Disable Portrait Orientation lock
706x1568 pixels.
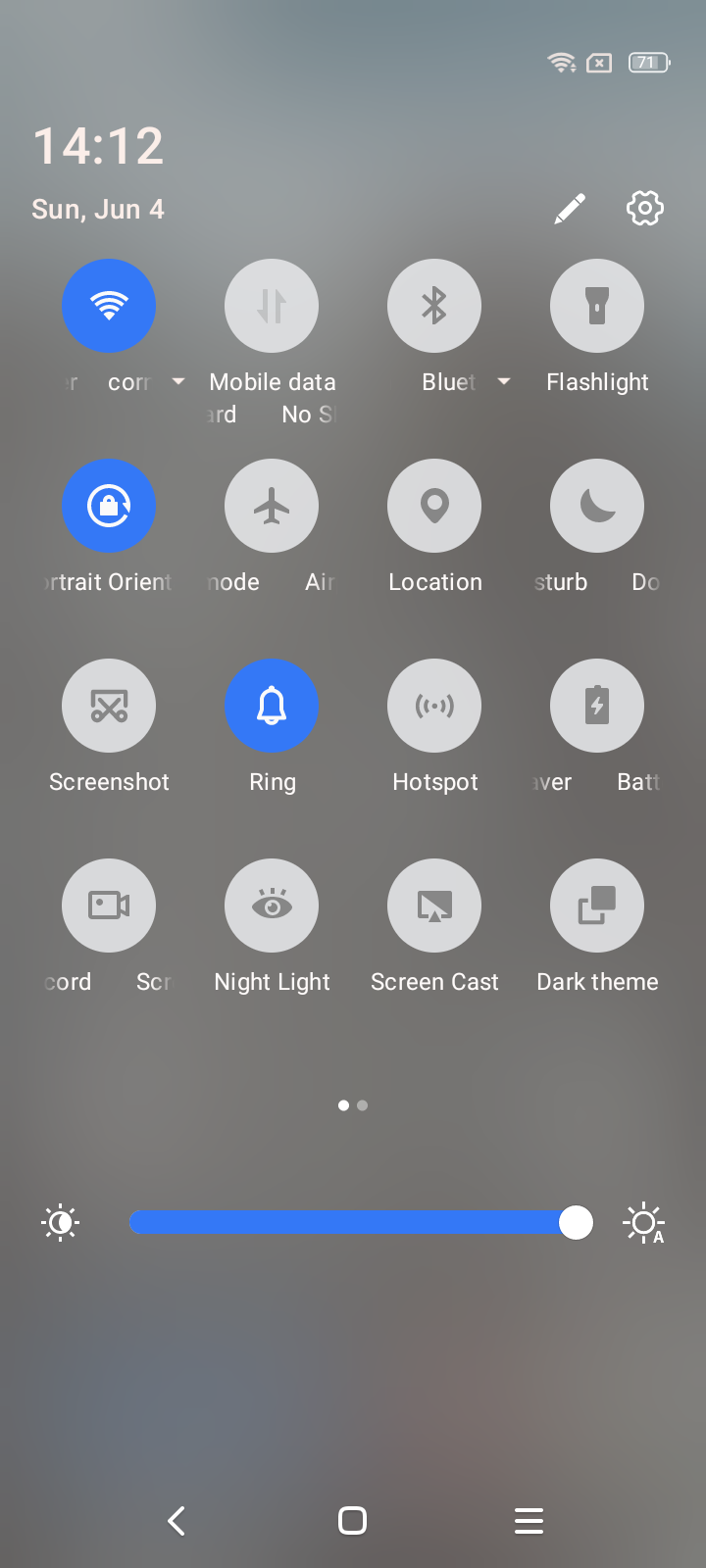click(x=109, y=506)
